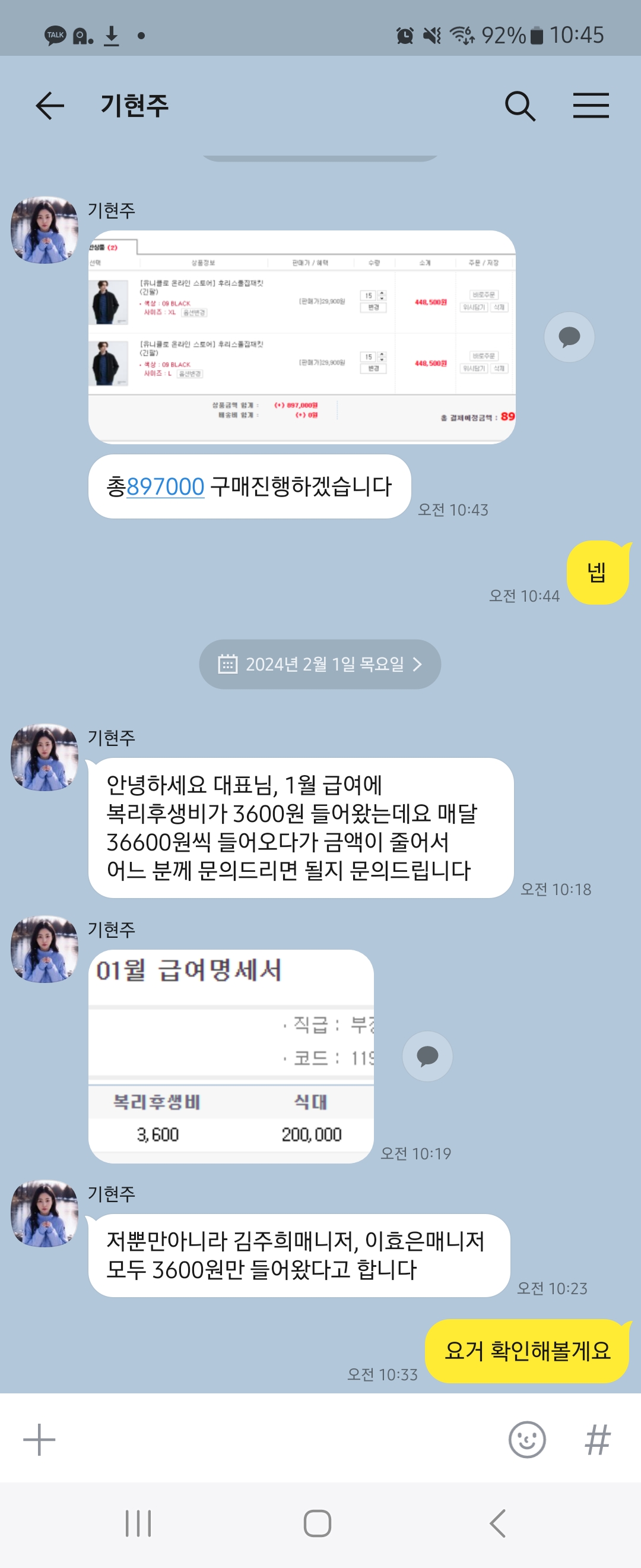
Task: Open the shopping cart screenshot image
Action: 302,337
